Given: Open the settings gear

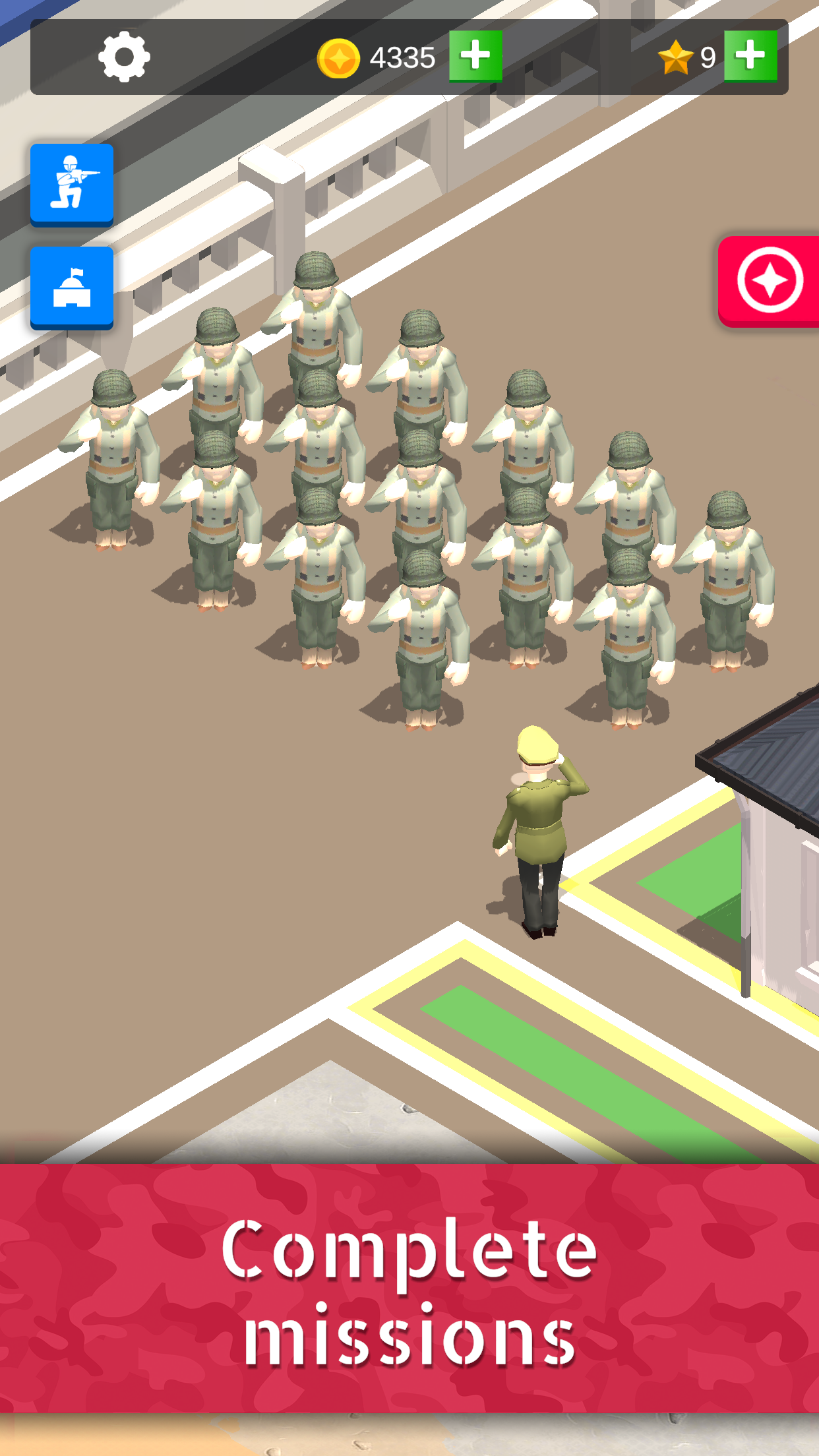Looking at the screenshot, I should point(124,57).
